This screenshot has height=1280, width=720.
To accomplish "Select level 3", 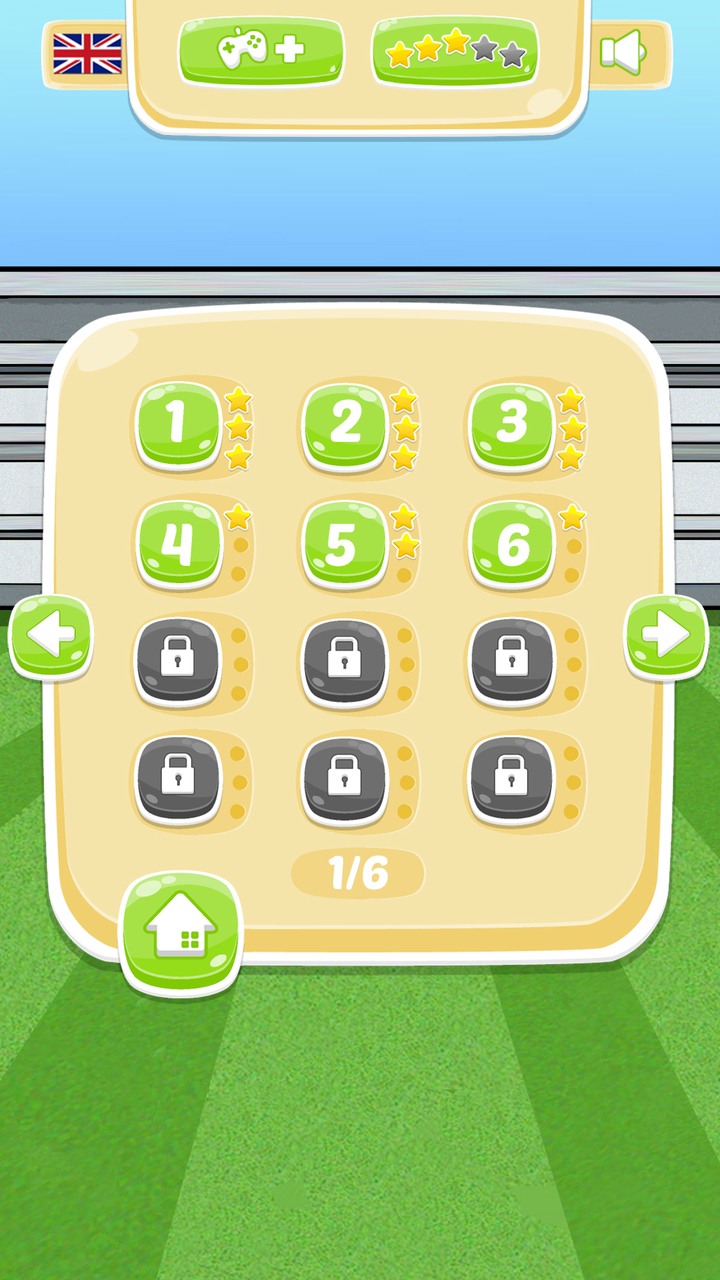I will (x=512, y=426).
